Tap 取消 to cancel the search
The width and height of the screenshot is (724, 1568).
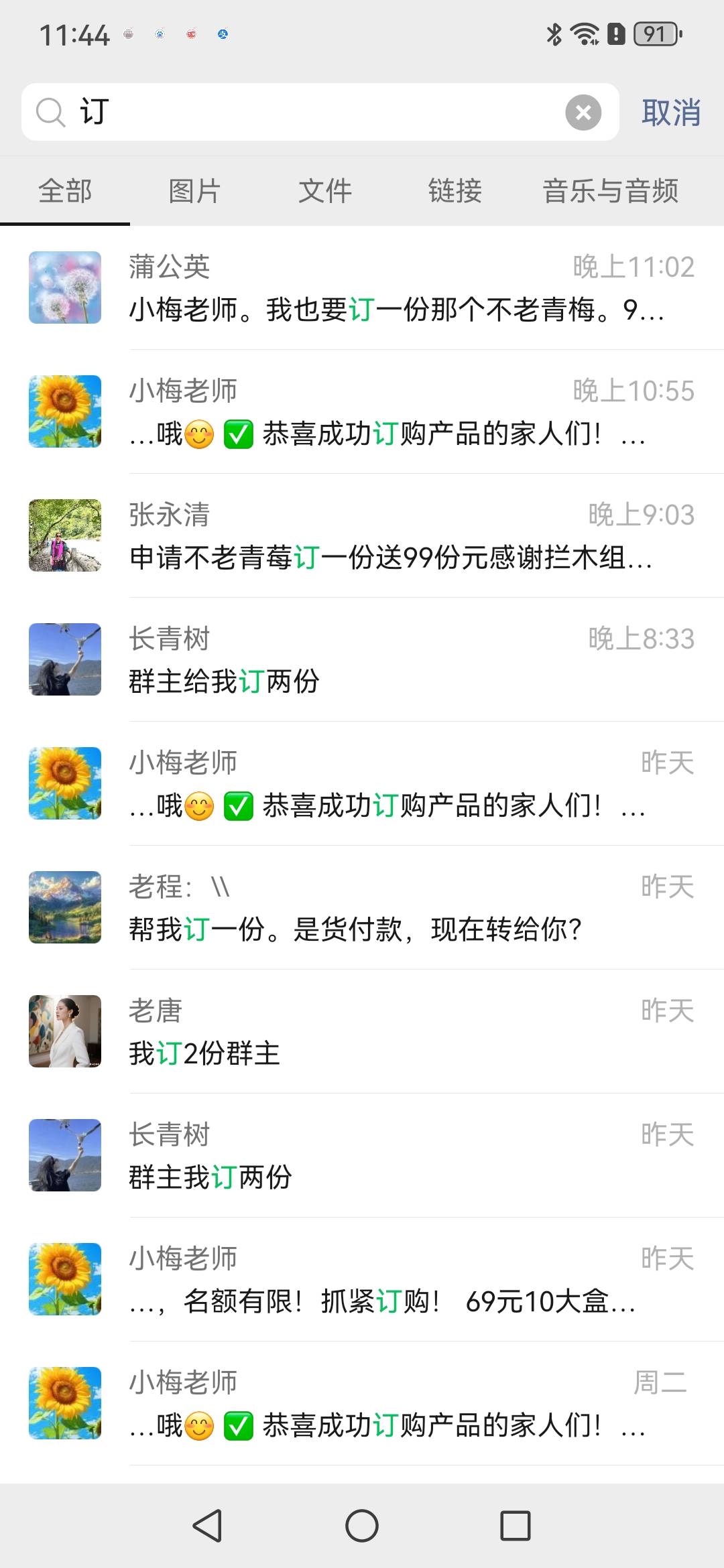671,113
